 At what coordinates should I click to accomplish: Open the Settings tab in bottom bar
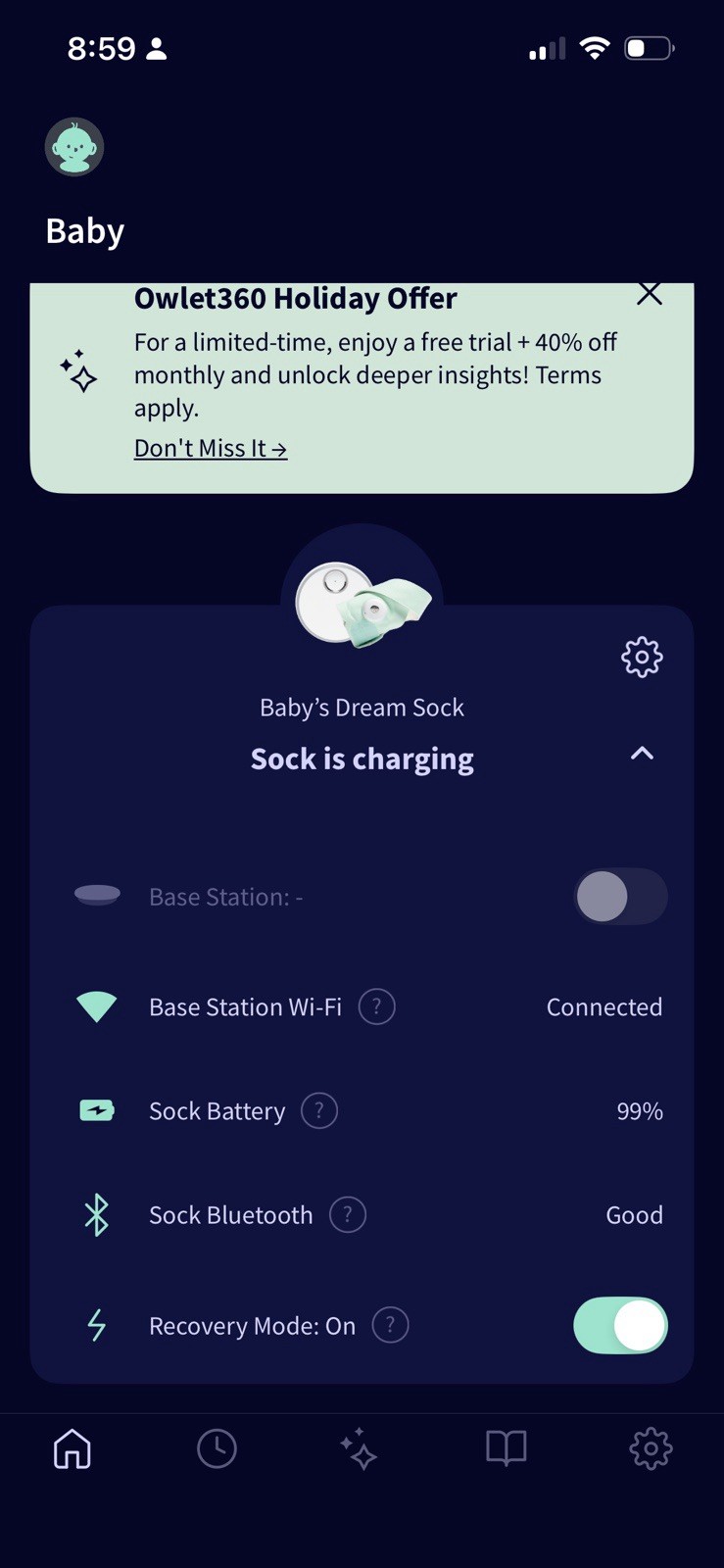point(651,1448)
